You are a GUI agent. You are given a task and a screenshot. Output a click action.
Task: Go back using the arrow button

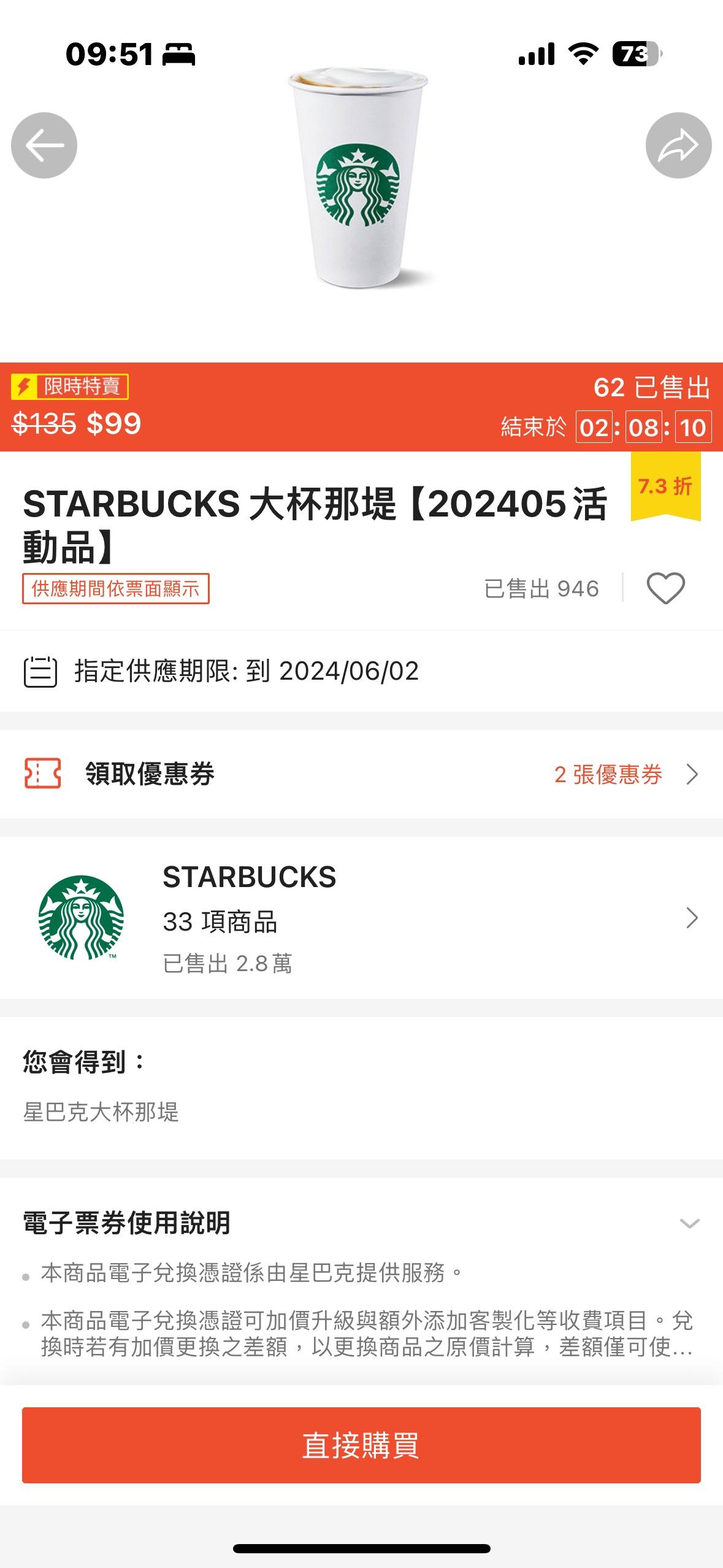[44, 145]
